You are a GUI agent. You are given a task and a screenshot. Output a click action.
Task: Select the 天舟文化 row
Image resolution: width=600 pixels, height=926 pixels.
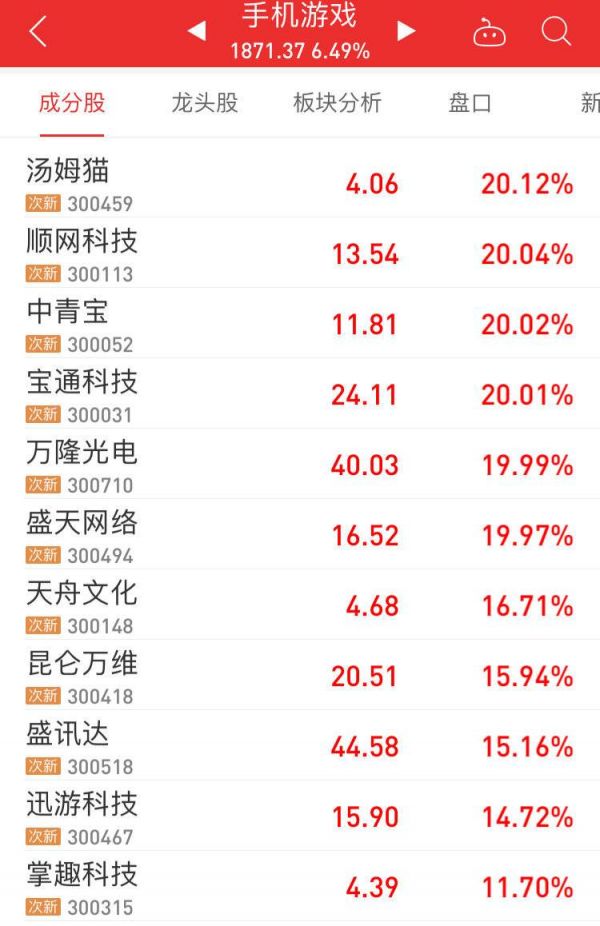(x=82, y=607)
